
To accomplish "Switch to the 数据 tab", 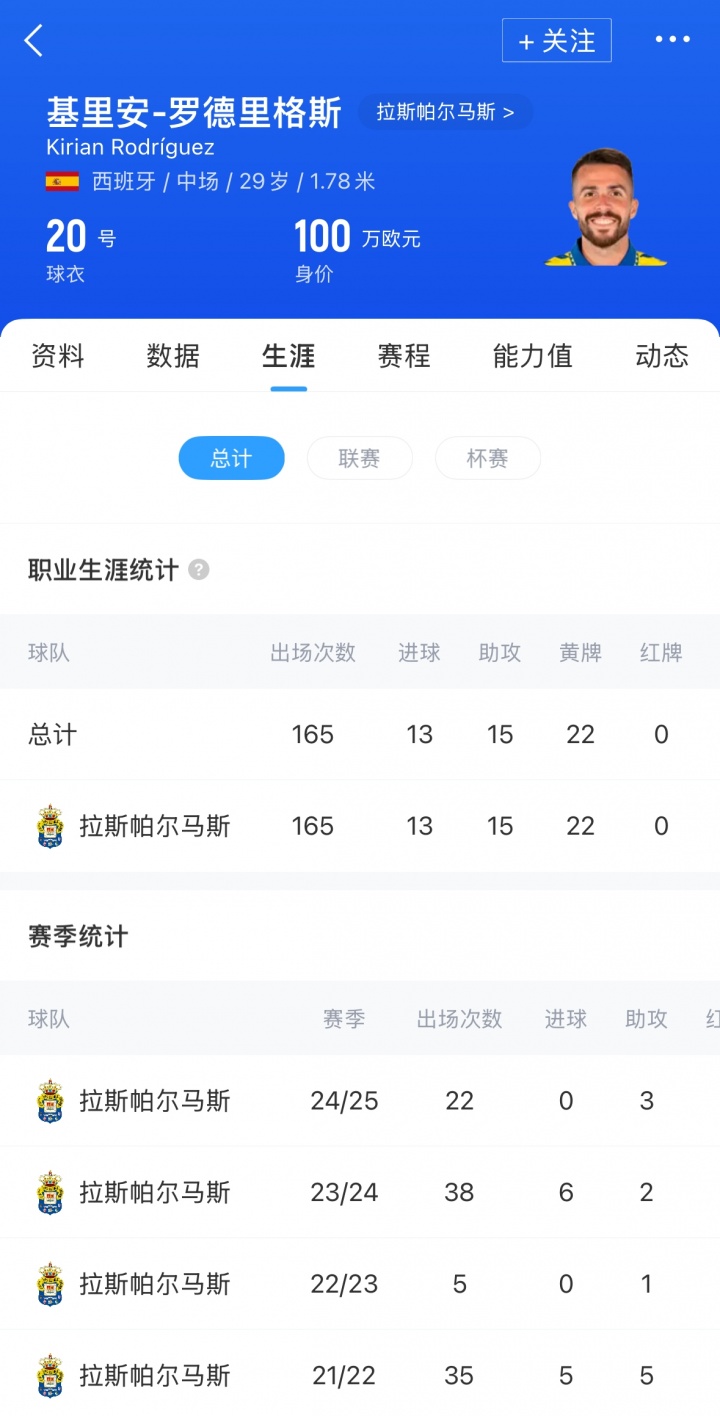I will pos(173,356).
